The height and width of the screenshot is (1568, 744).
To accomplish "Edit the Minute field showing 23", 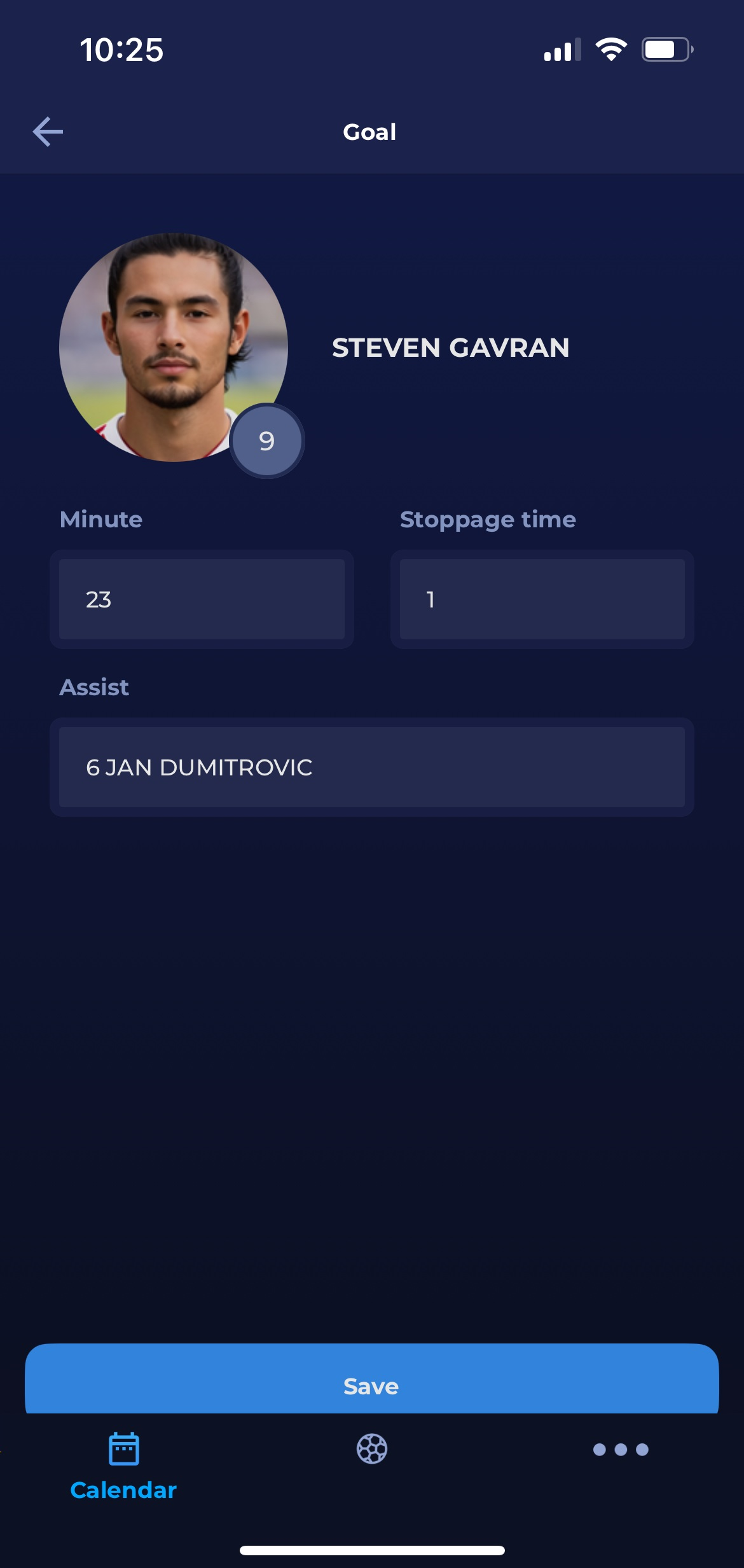I will point(202,599).
